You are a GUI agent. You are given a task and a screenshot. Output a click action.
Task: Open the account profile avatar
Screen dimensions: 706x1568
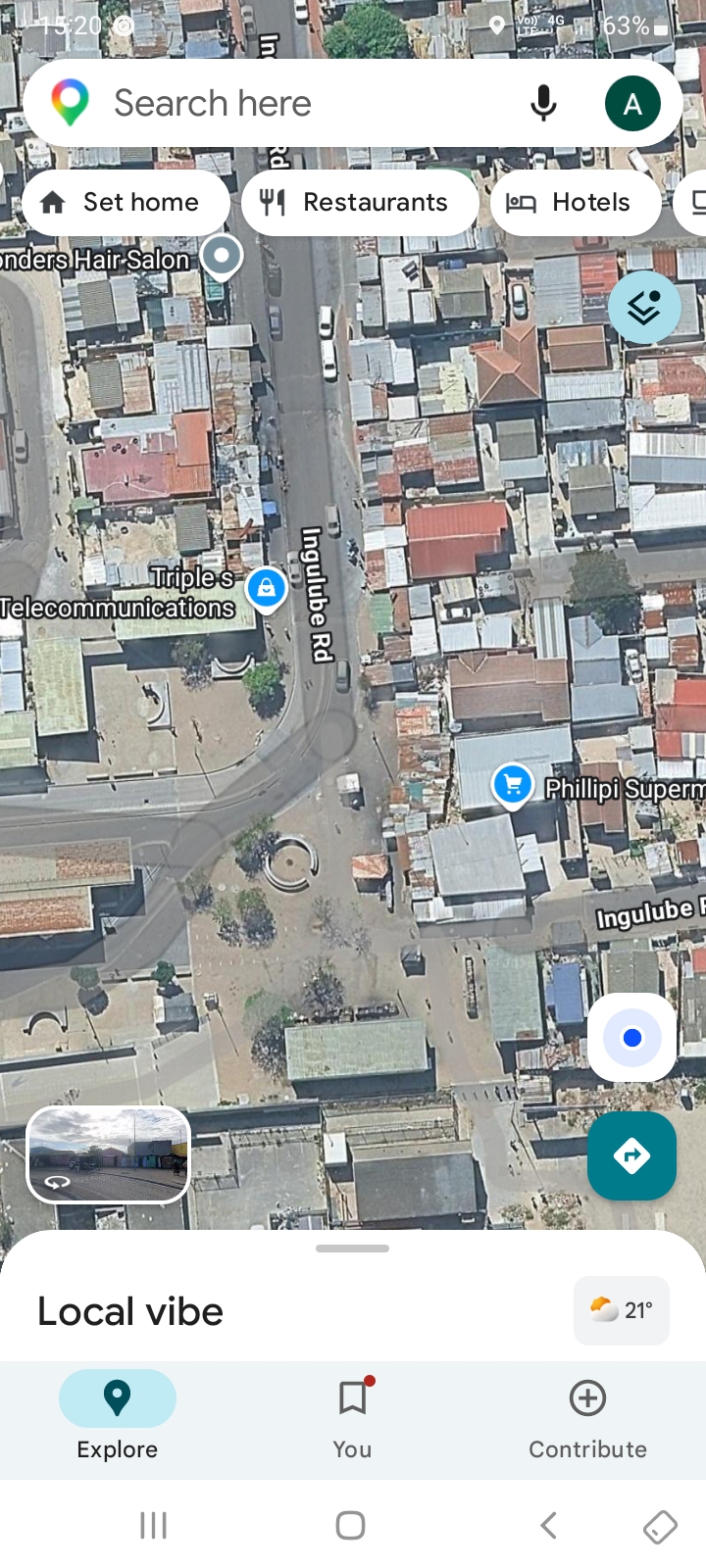(x=632, y=103)
